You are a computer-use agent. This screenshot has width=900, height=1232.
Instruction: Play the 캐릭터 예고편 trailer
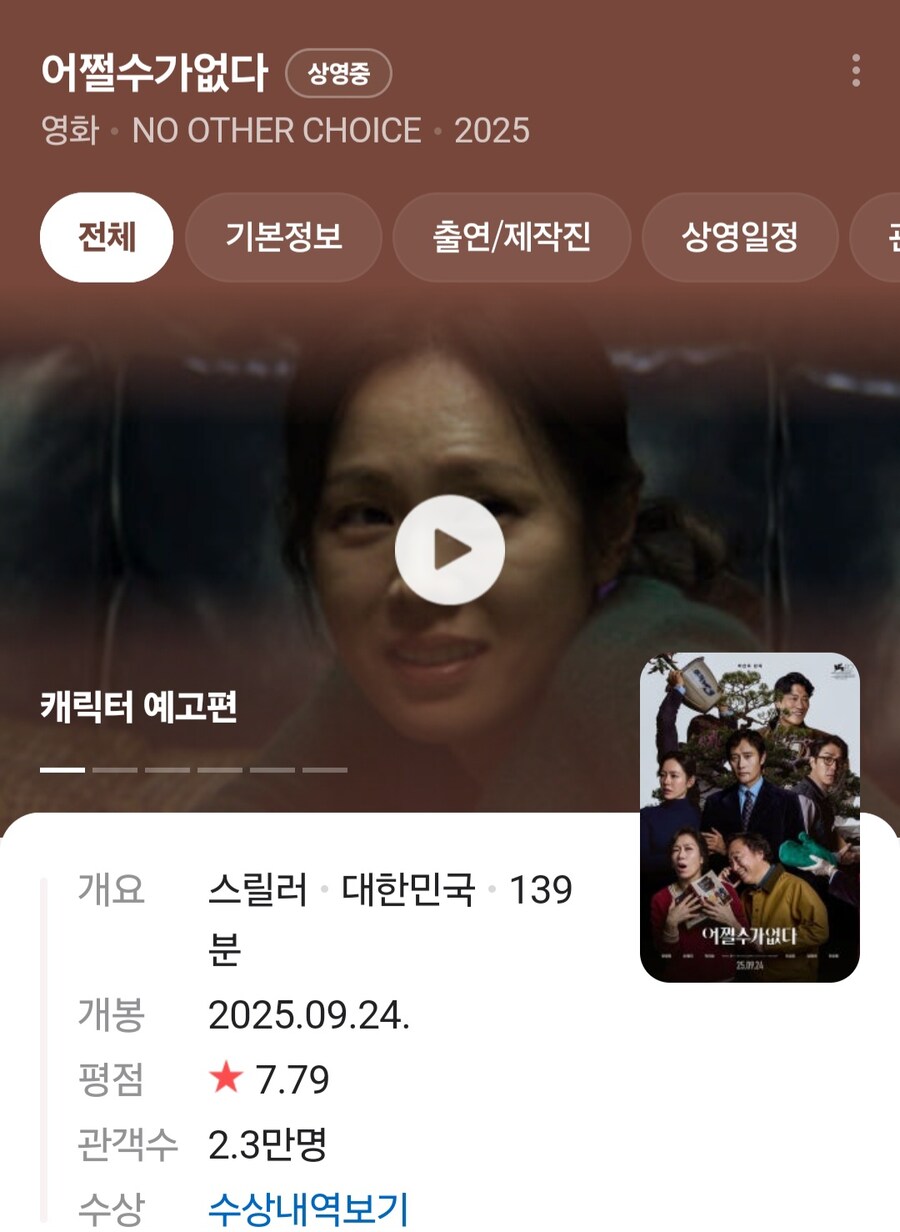point(449,550)
